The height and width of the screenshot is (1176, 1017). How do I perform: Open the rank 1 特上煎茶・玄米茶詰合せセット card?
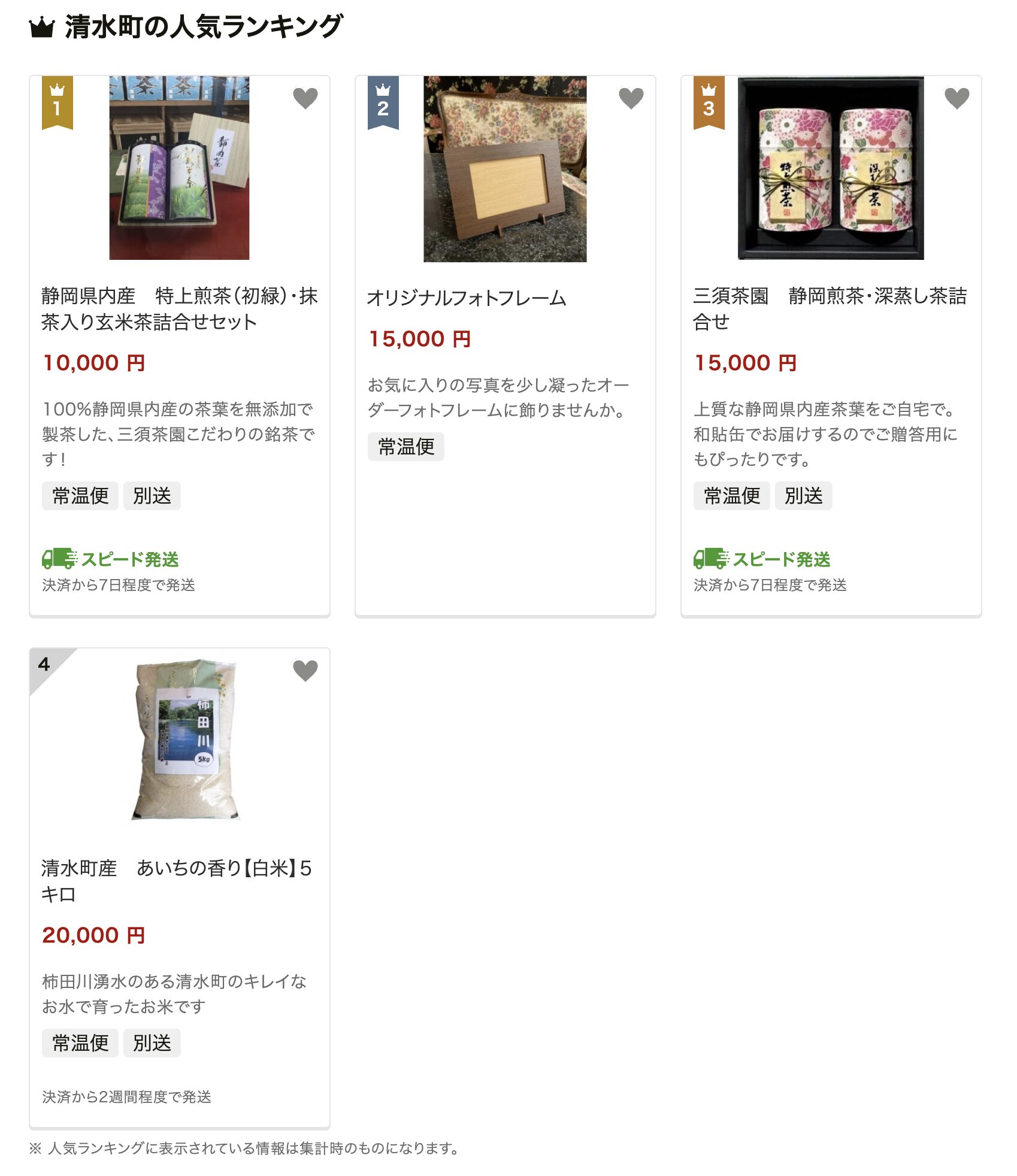179,308
